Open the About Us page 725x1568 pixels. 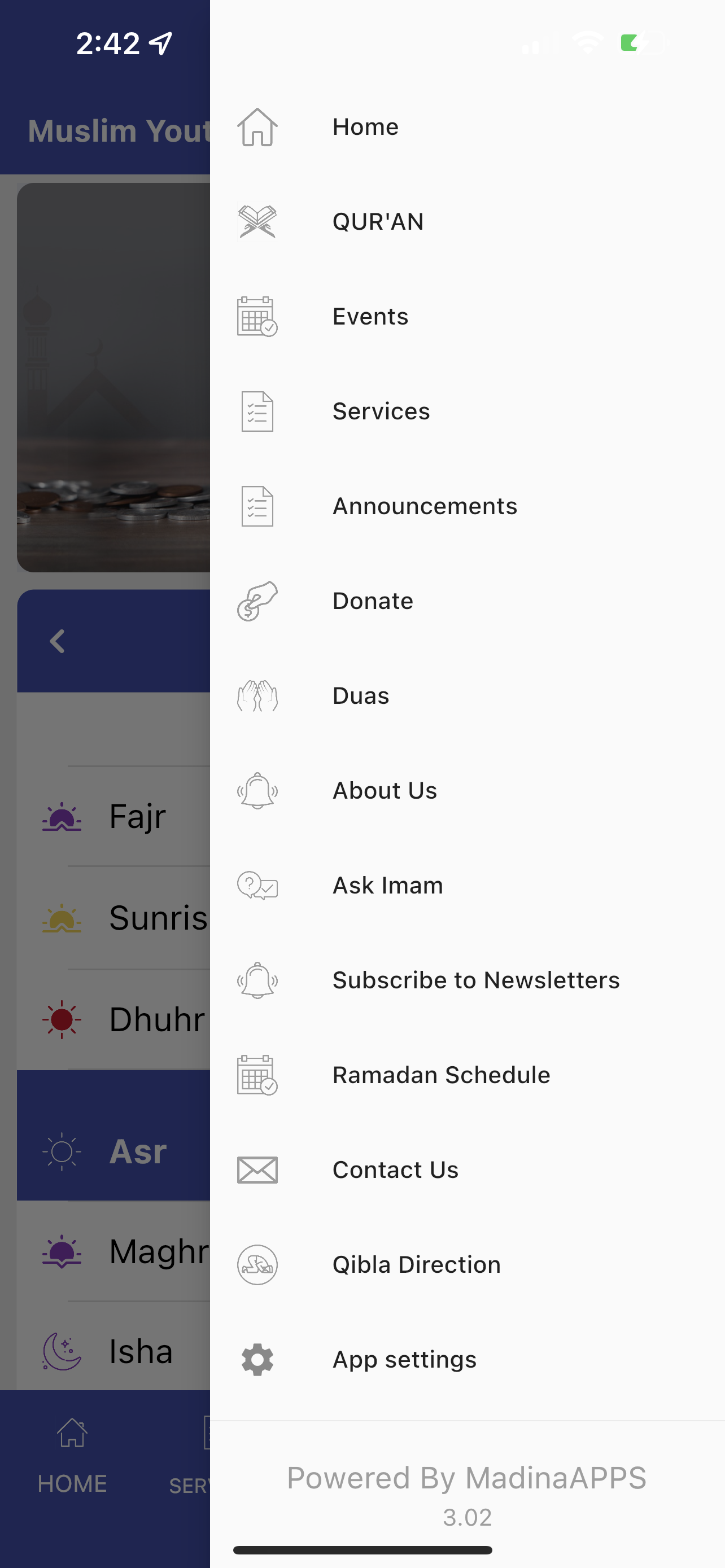coord(467,791)
